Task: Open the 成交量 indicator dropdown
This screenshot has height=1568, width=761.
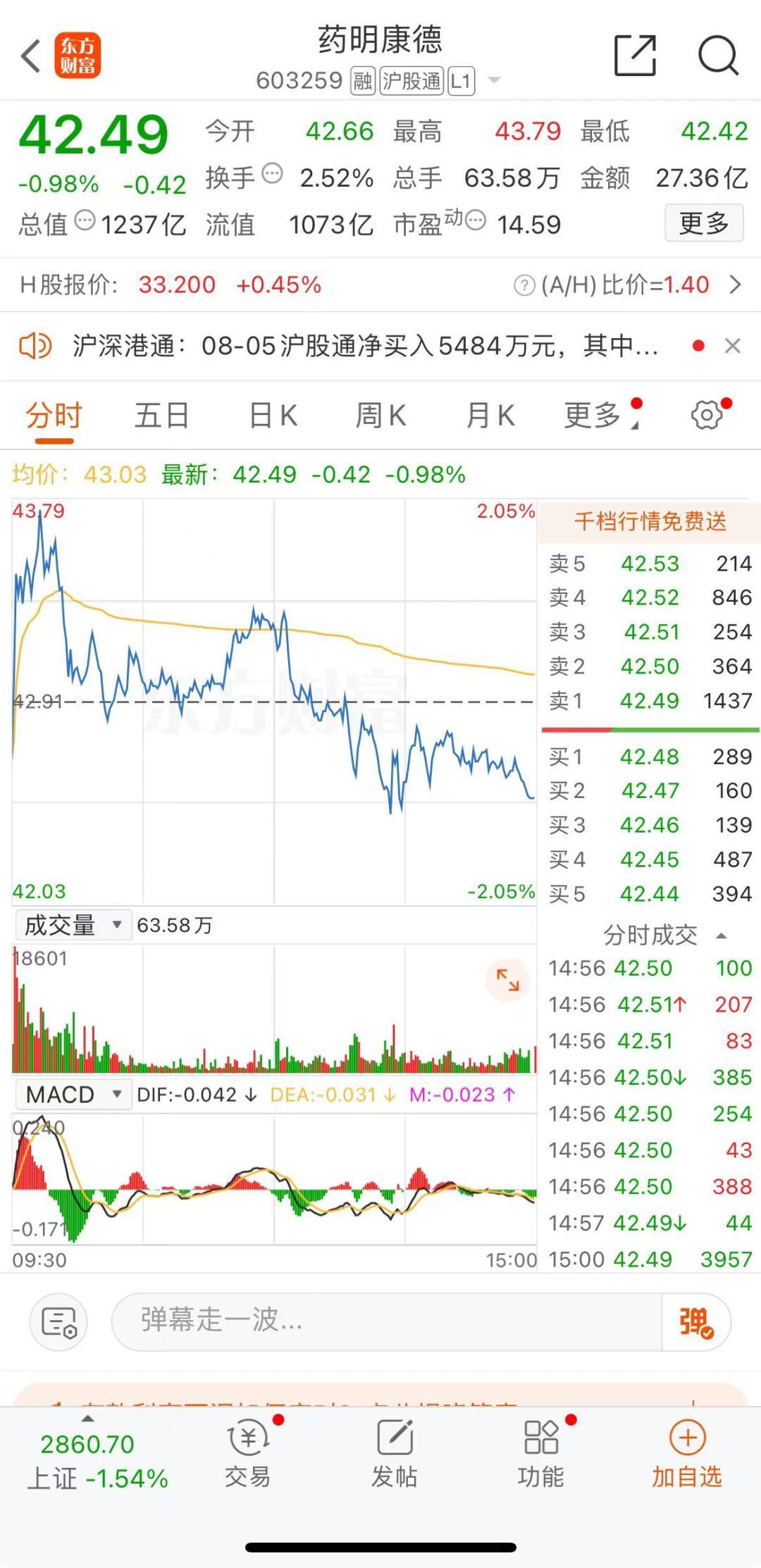Action: (73, 925)
